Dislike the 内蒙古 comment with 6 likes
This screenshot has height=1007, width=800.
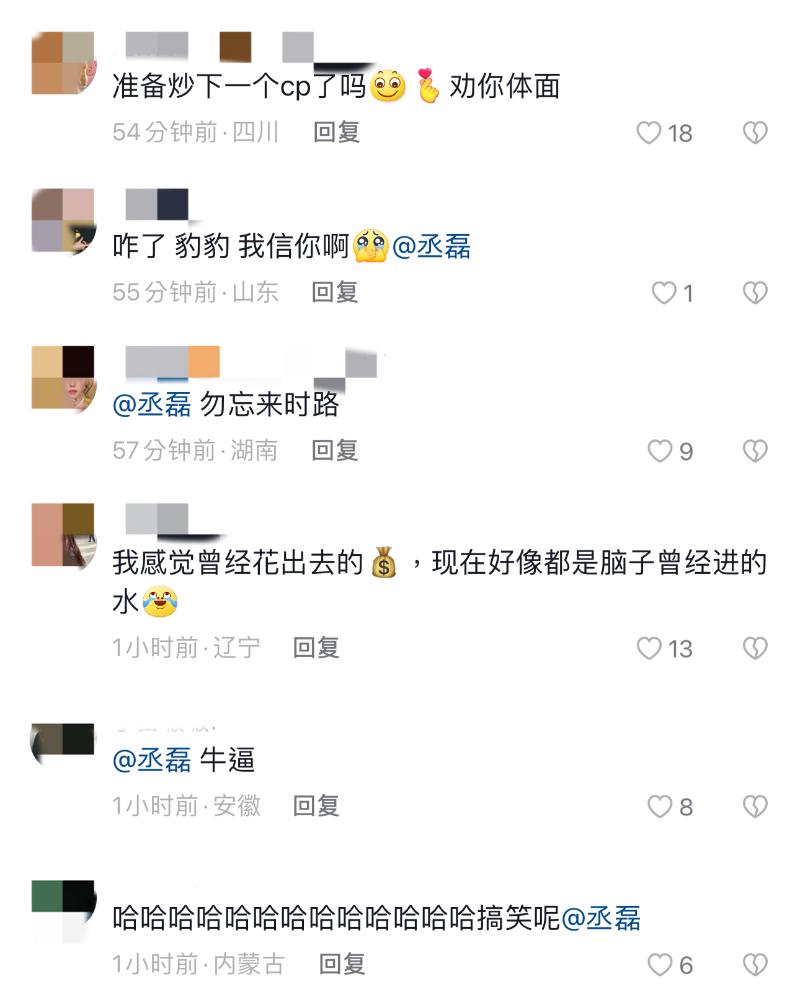(755, 965)
